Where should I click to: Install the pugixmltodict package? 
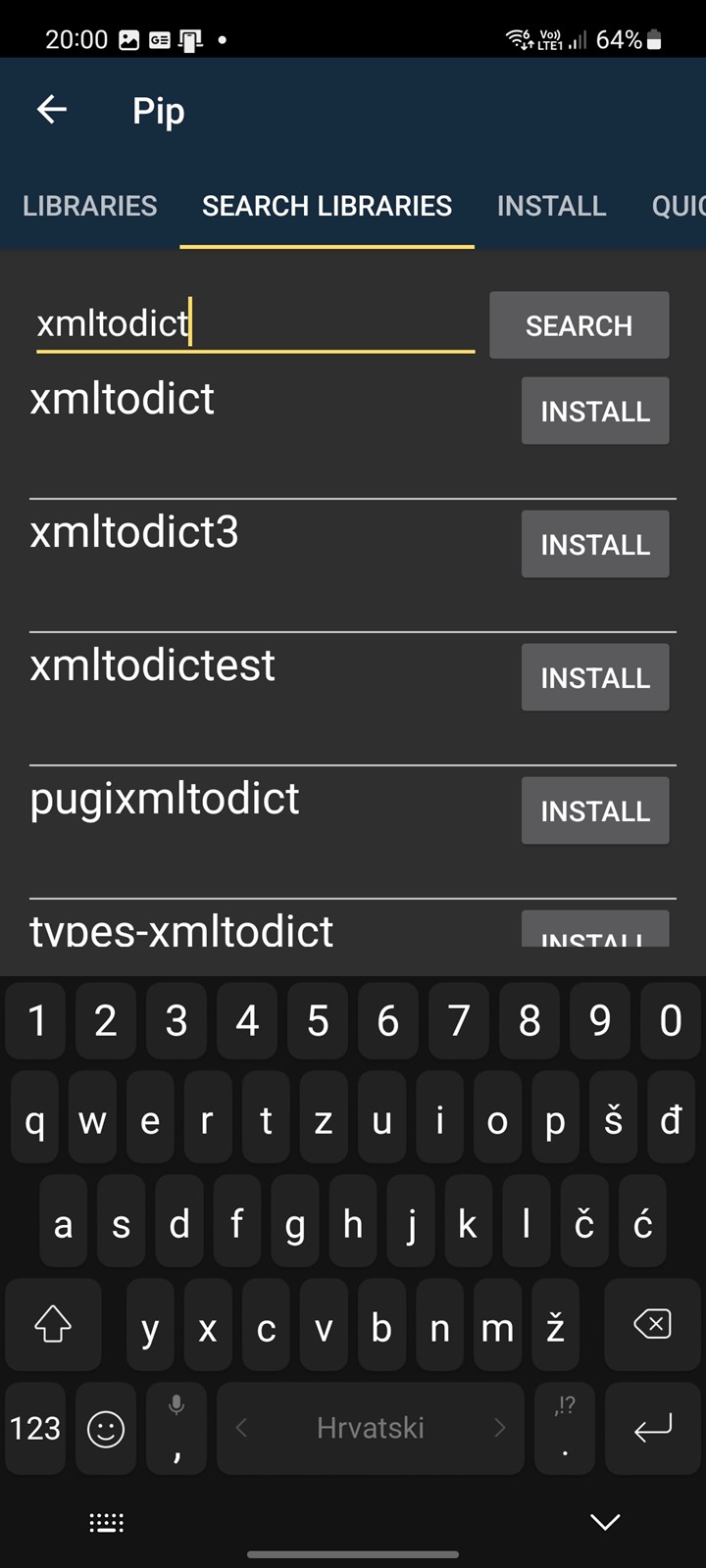pyautogui.click(x=595, y=811)
